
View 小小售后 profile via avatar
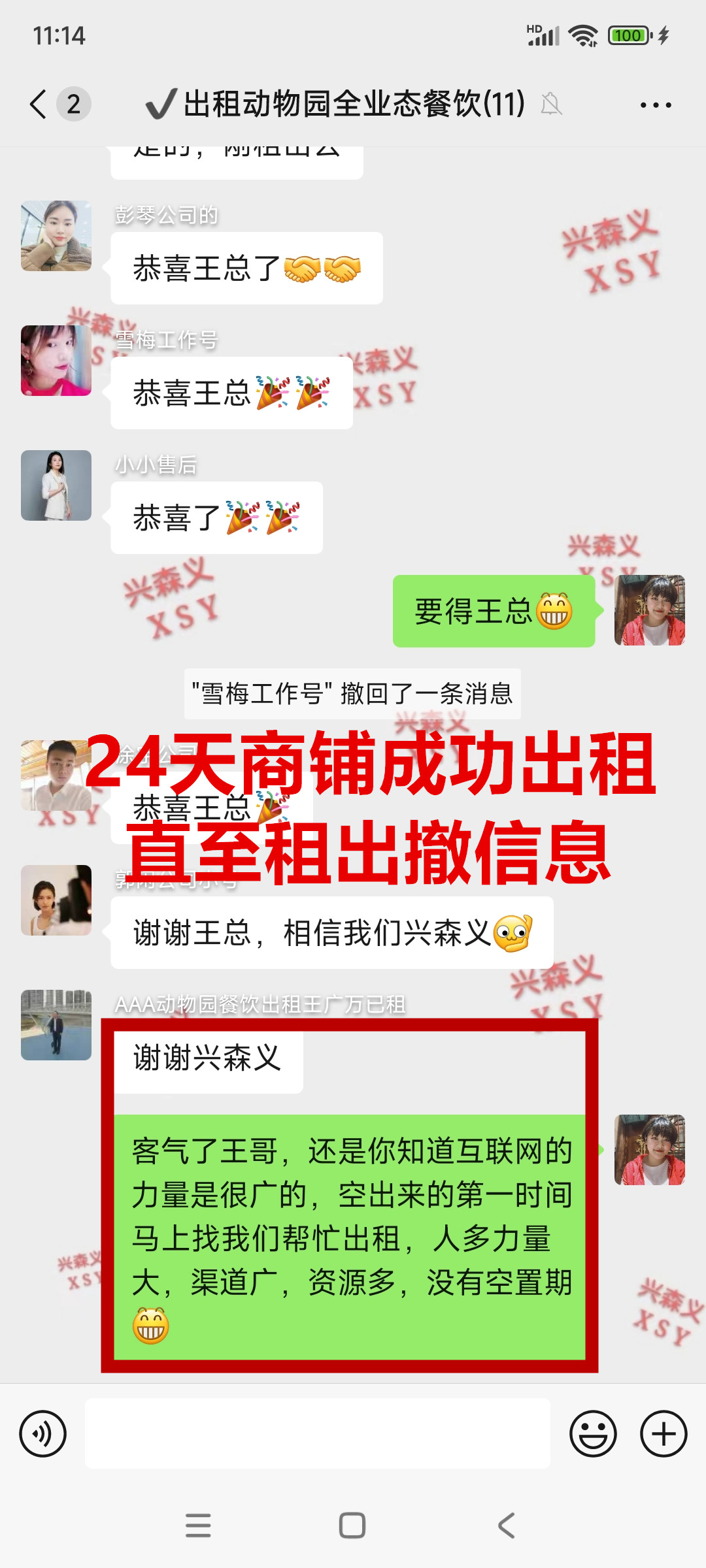coord(56,485)
